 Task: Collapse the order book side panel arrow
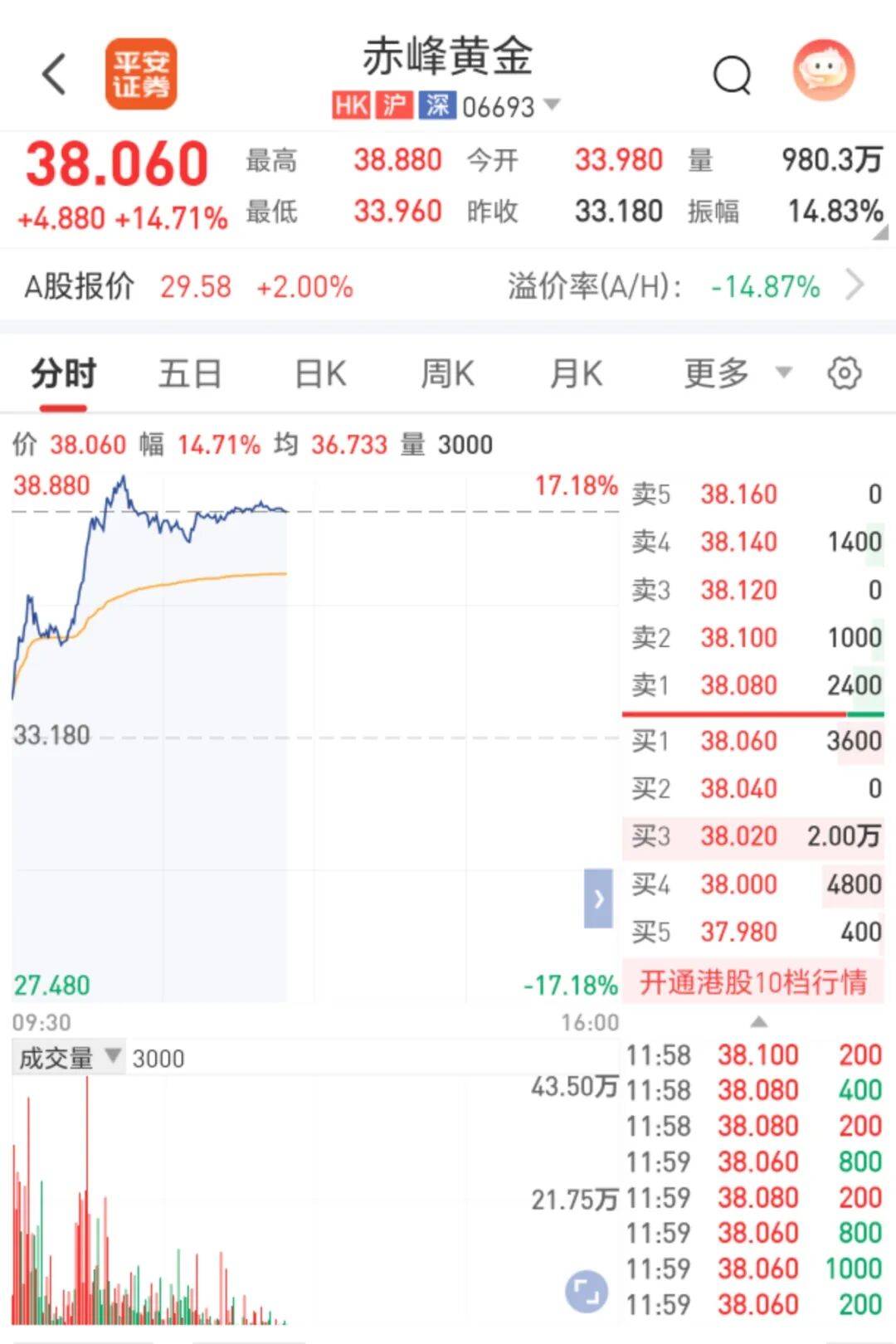(598, 898)
